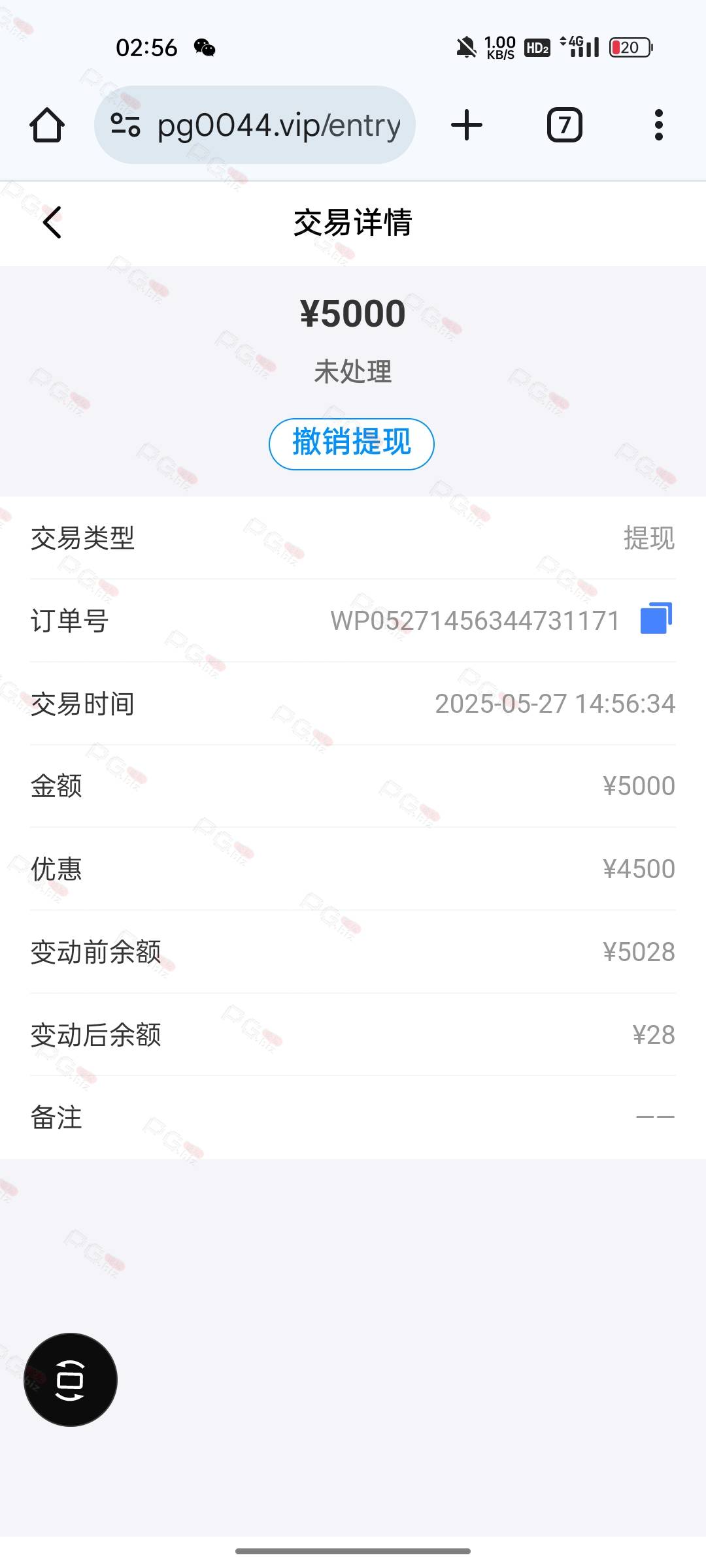Copy the order number WP05271456344731171

tap(656, 618)
